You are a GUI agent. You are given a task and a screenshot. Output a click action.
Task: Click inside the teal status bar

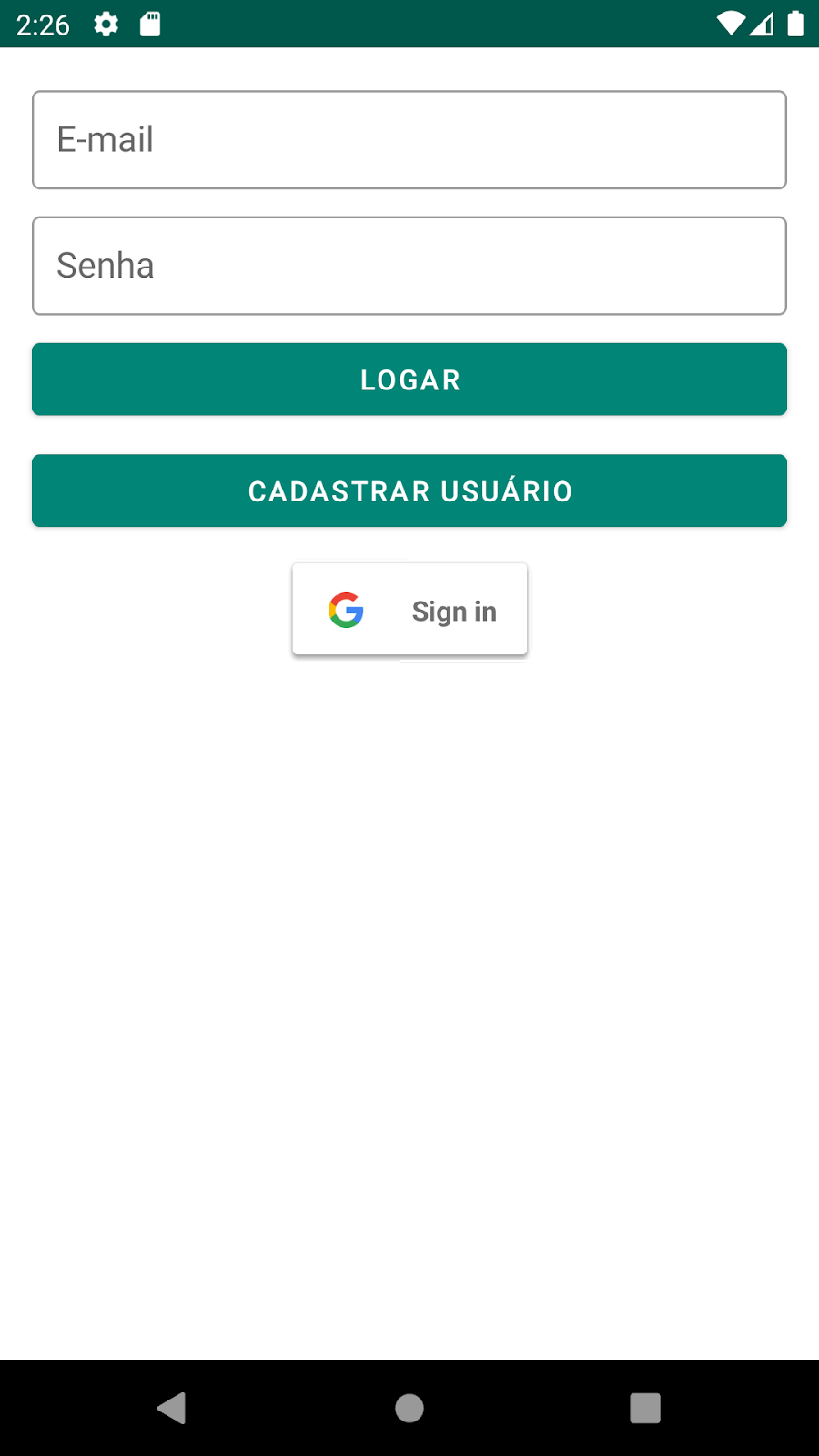pyautogui.click(x=409, y=25)
